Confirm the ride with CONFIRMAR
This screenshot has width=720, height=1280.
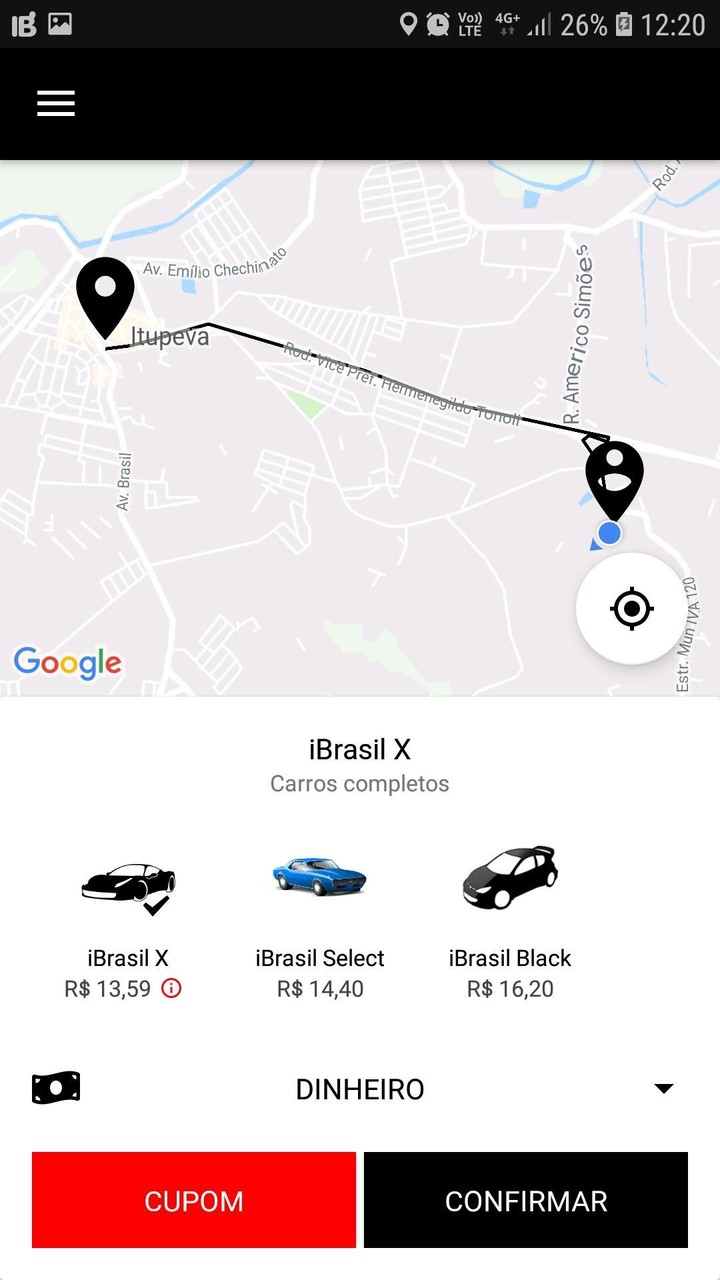click(526, 1200)
